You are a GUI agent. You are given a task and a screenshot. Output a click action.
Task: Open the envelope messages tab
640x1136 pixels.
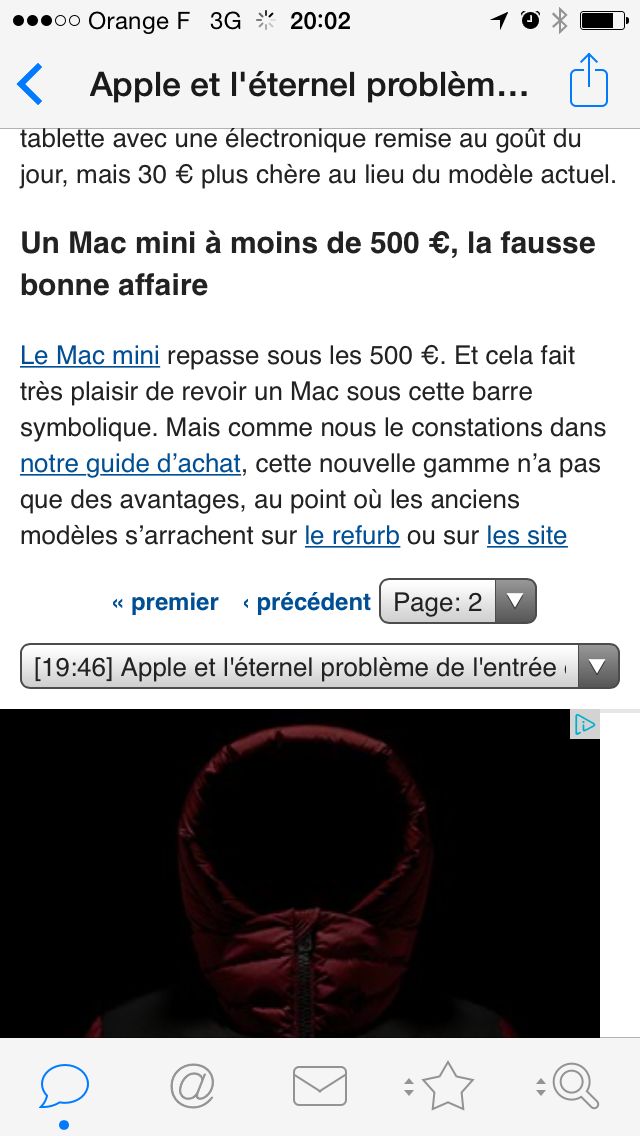pos(320,1087)
